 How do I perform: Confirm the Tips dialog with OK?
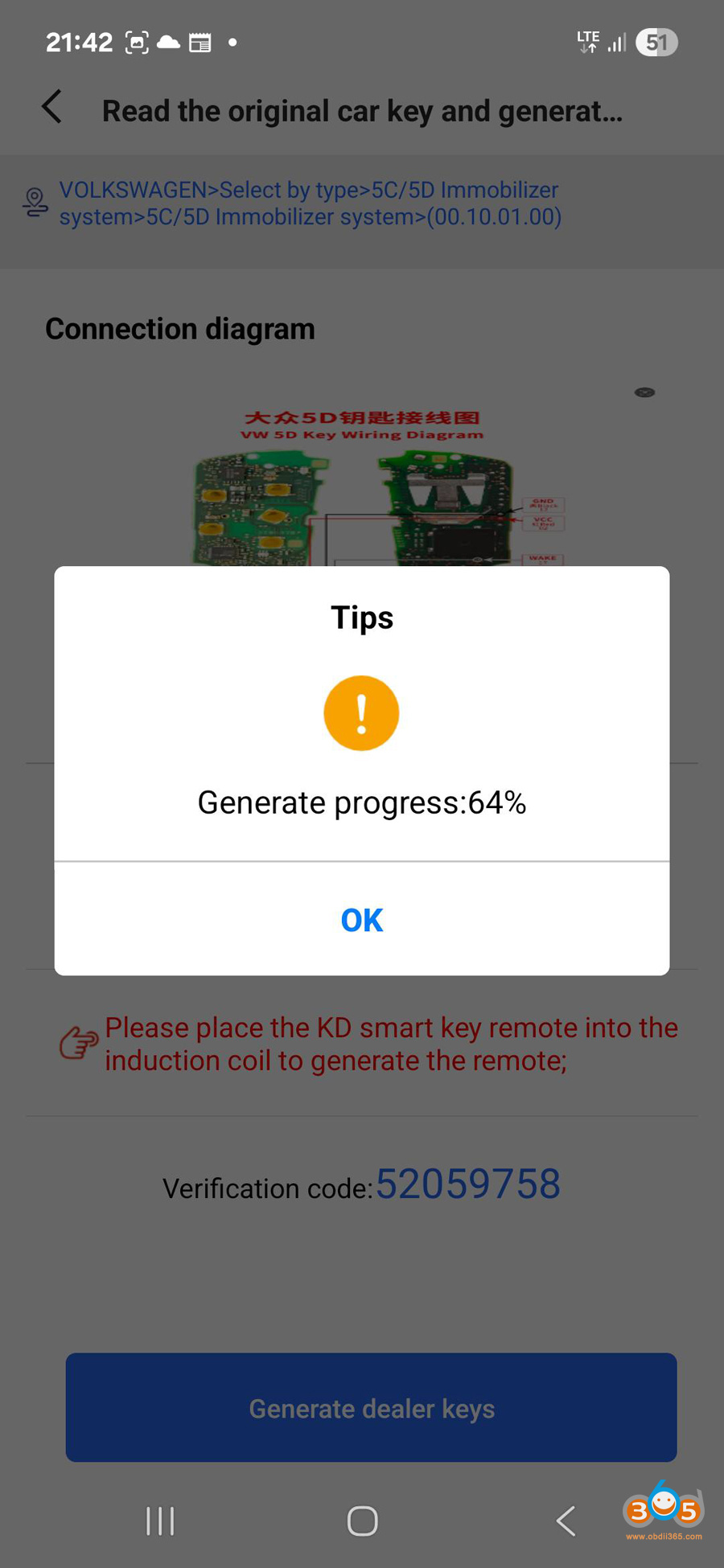(361, 920)
